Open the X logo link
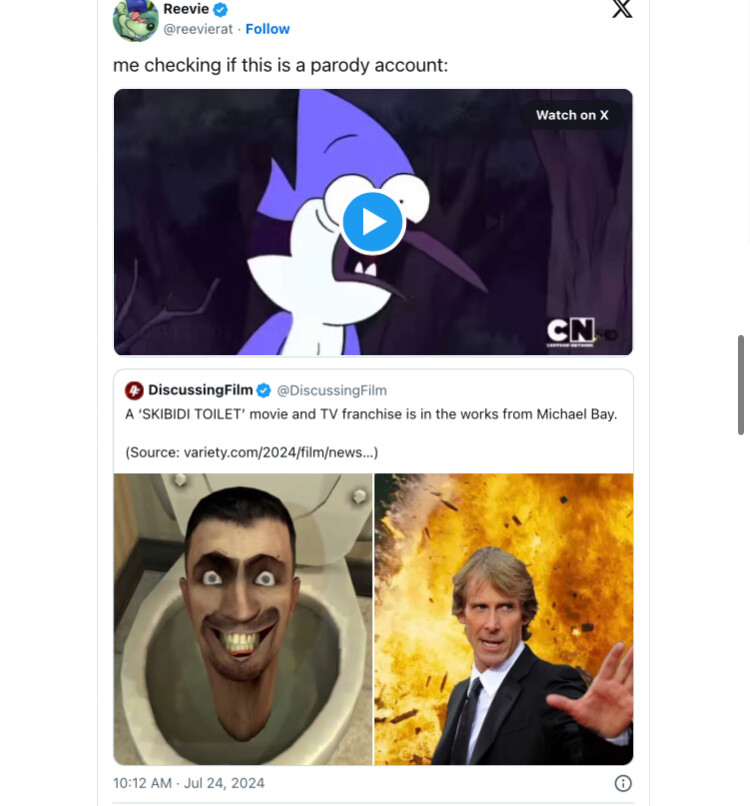The image size is (750, 806). pos(621,10)
